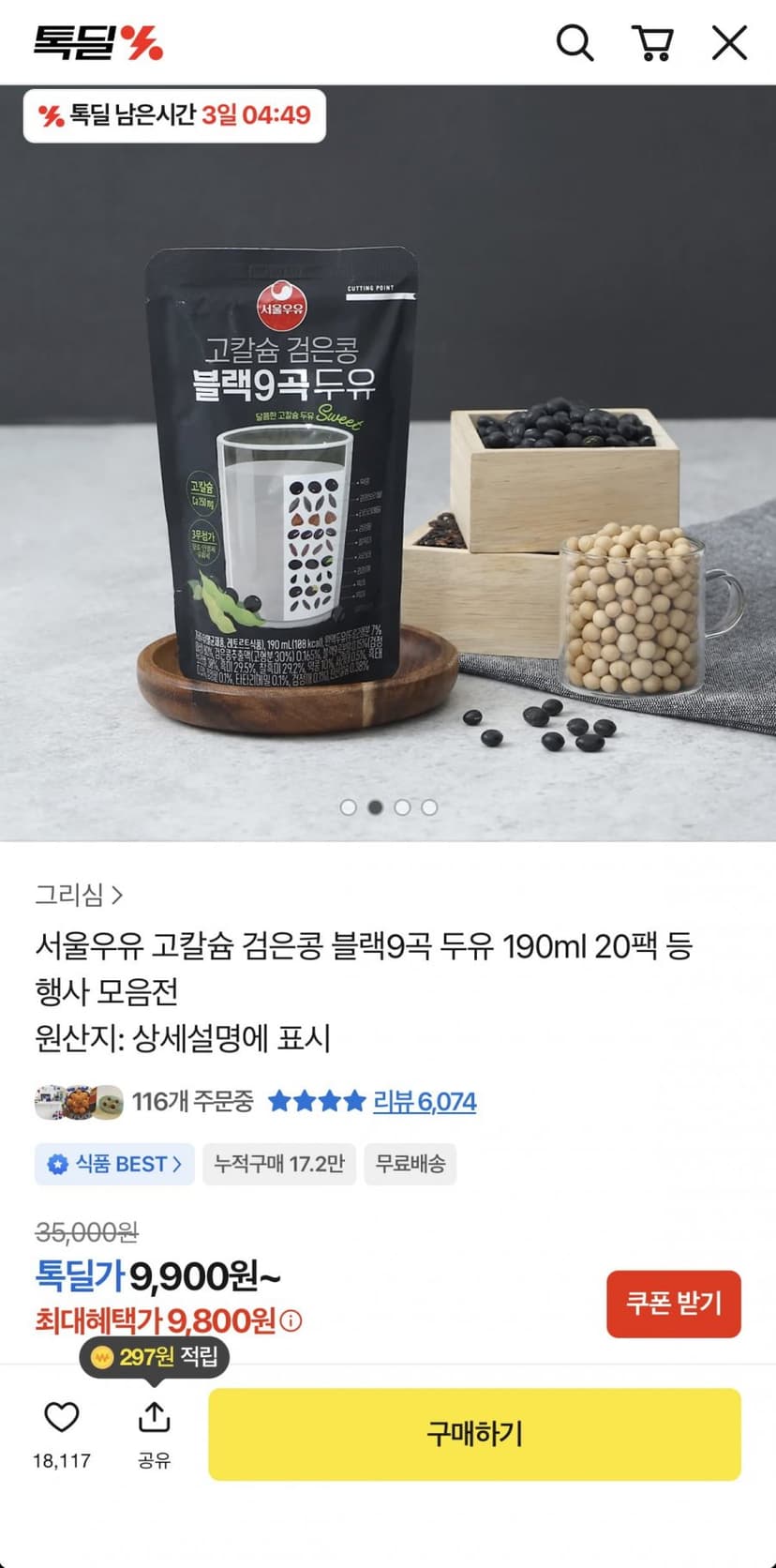Open the search magnifier icon
Viewport: 776px width, 1568px height.
[575, 43]
